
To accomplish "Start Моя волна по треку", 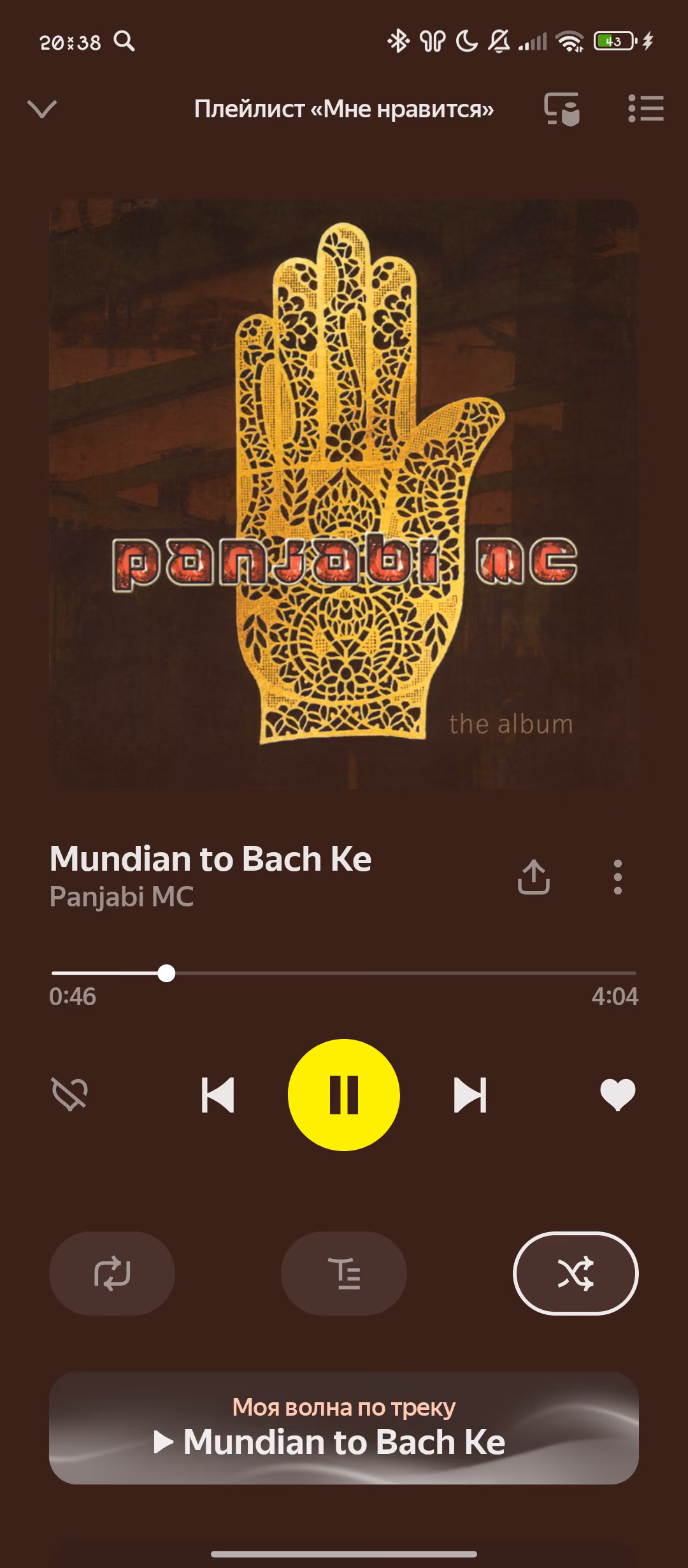I will point(344,1428).
